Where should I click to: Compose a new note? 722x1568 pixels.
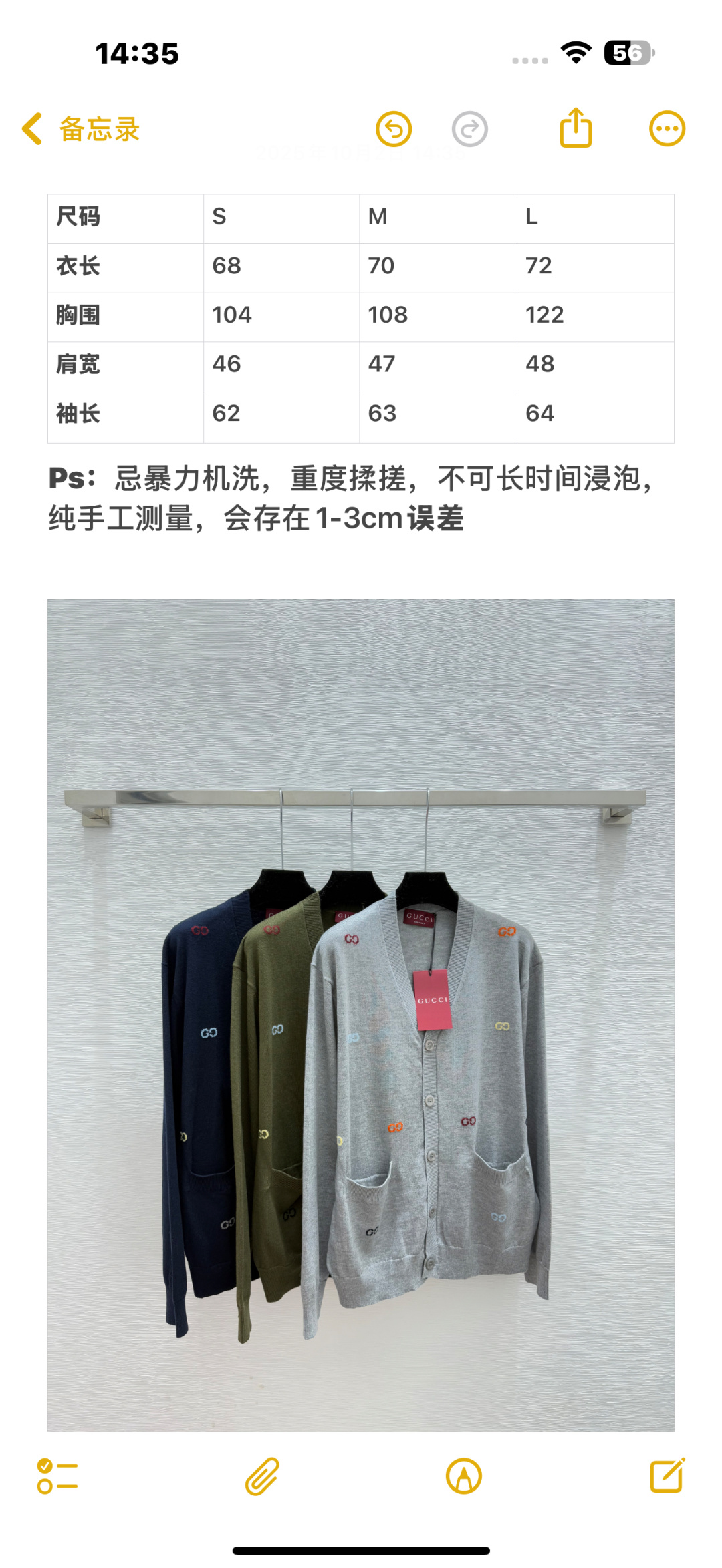(x=668, y=1474)
